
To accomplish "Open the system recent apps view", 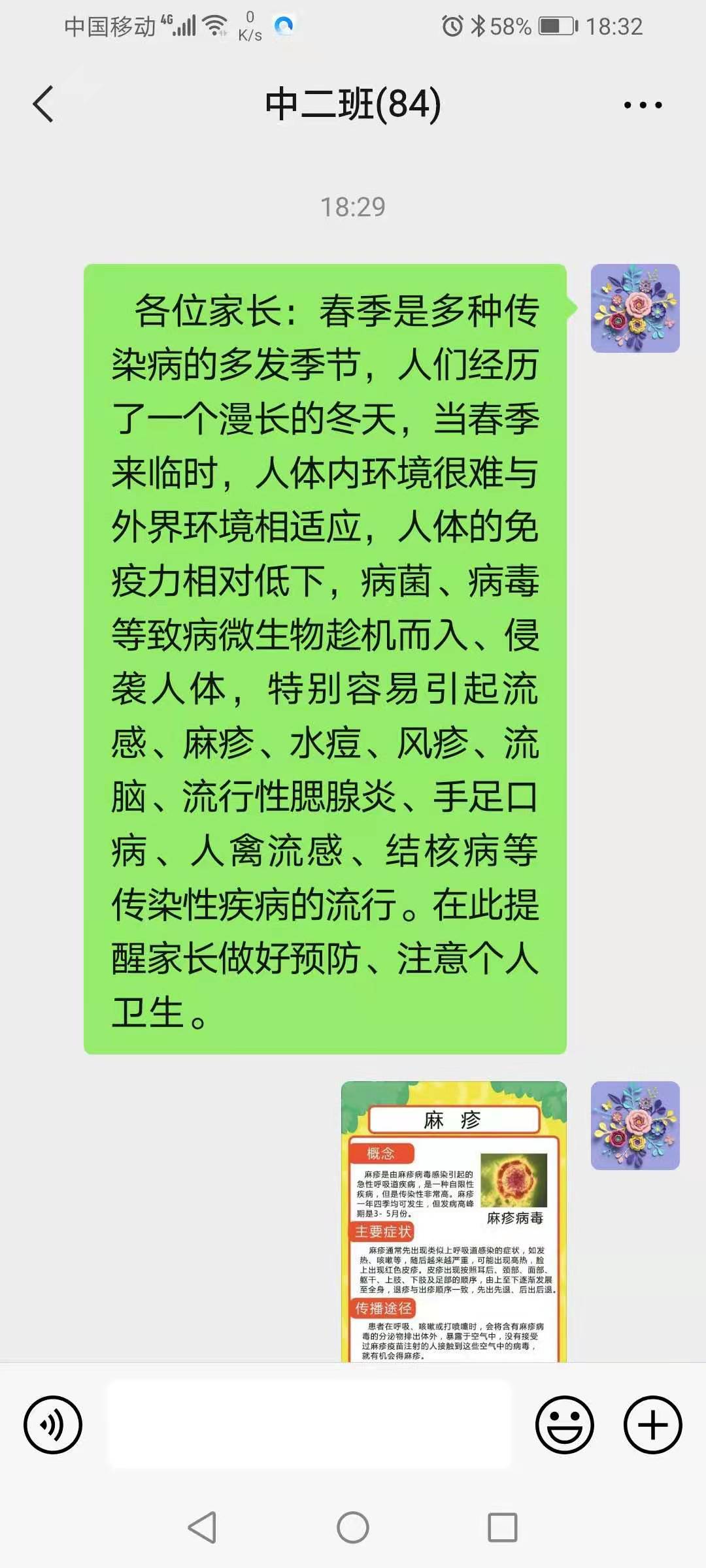I will point(503,1527).
